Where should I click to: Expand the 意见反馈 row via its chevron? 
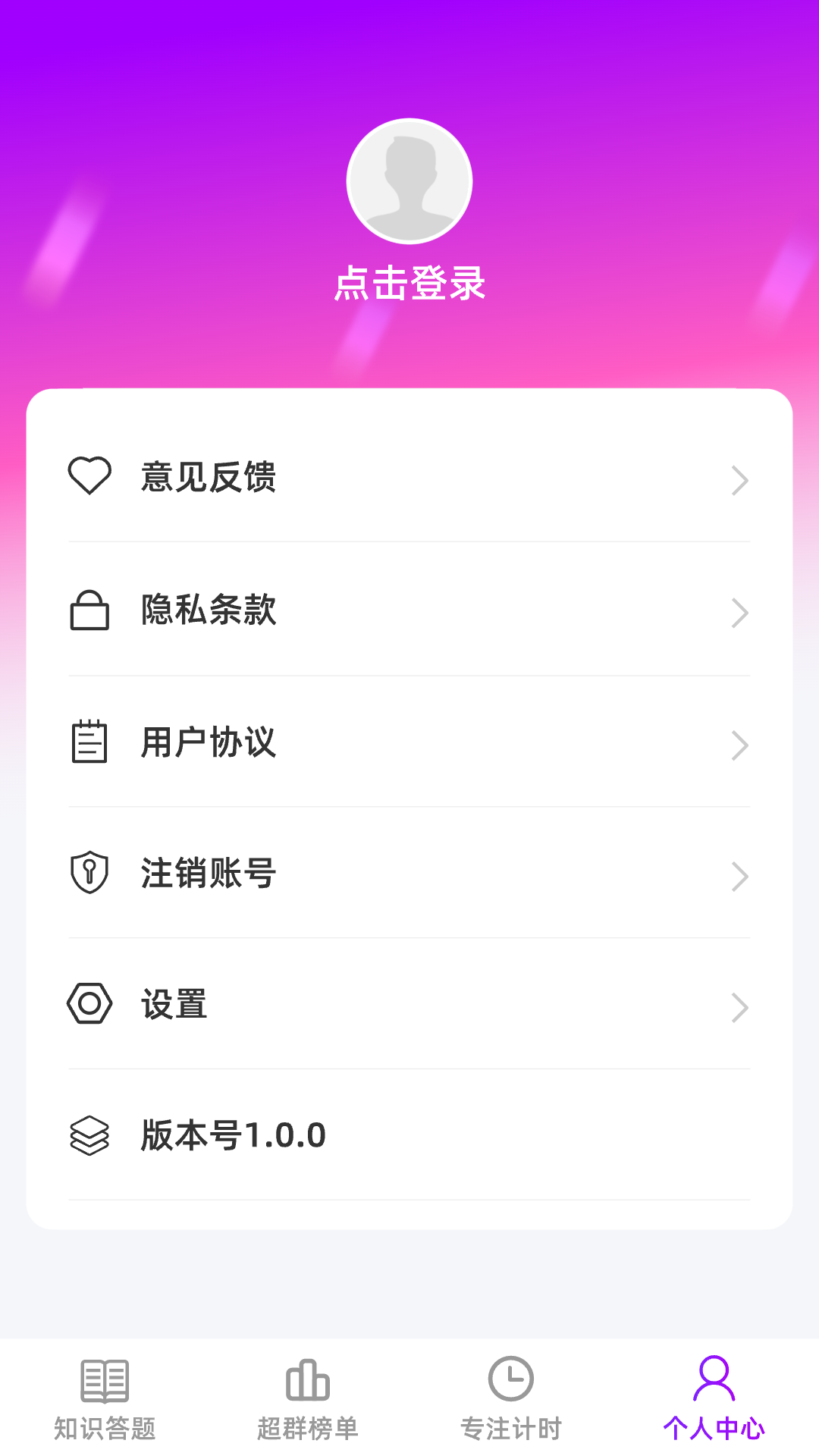point(741,480)
